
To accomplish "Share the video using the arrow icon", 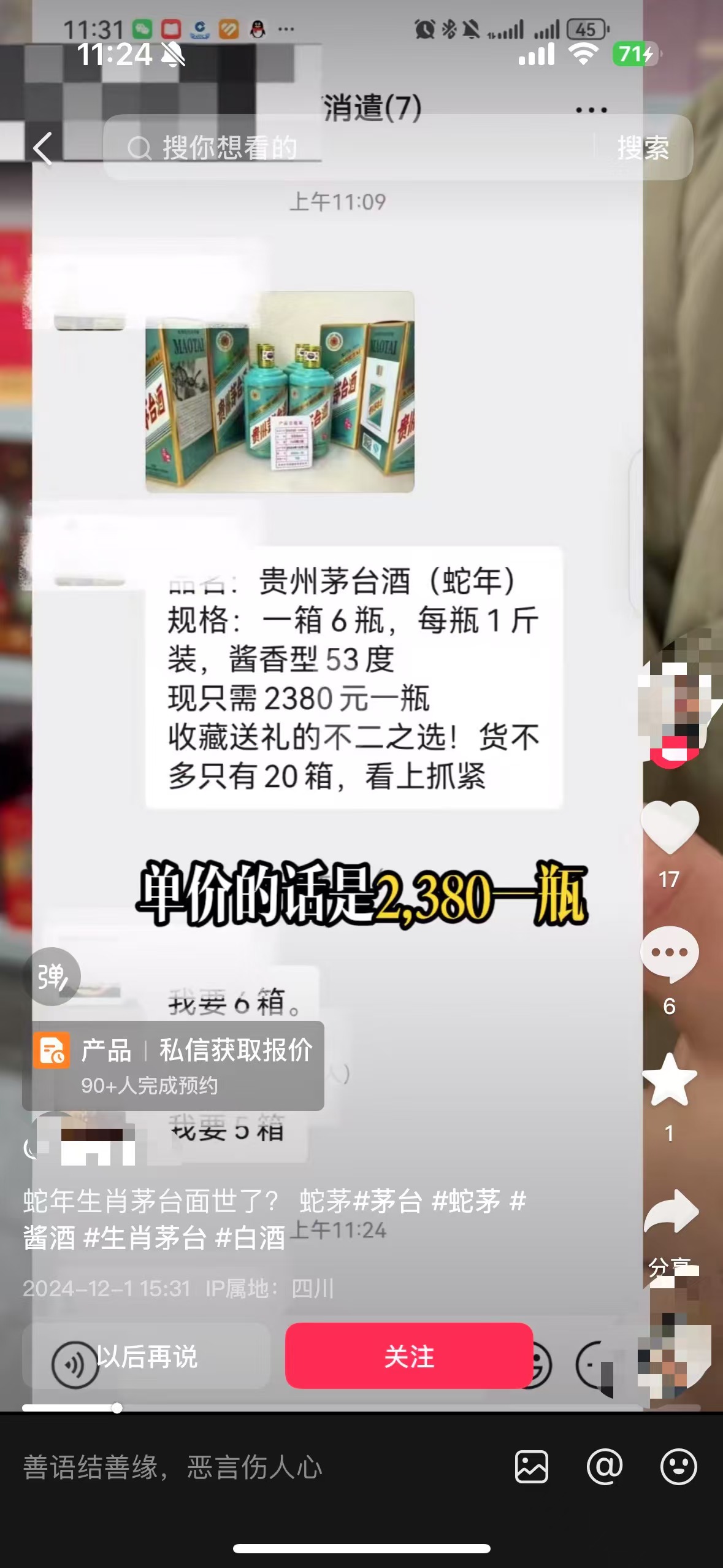I will (670, 1212).
